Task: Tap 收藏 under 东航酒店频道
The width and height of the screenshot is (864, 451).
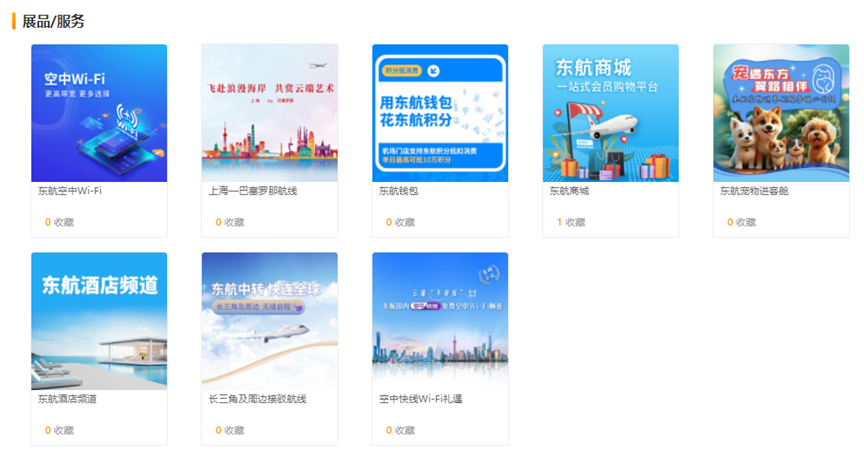Action: tap(64, 430)
